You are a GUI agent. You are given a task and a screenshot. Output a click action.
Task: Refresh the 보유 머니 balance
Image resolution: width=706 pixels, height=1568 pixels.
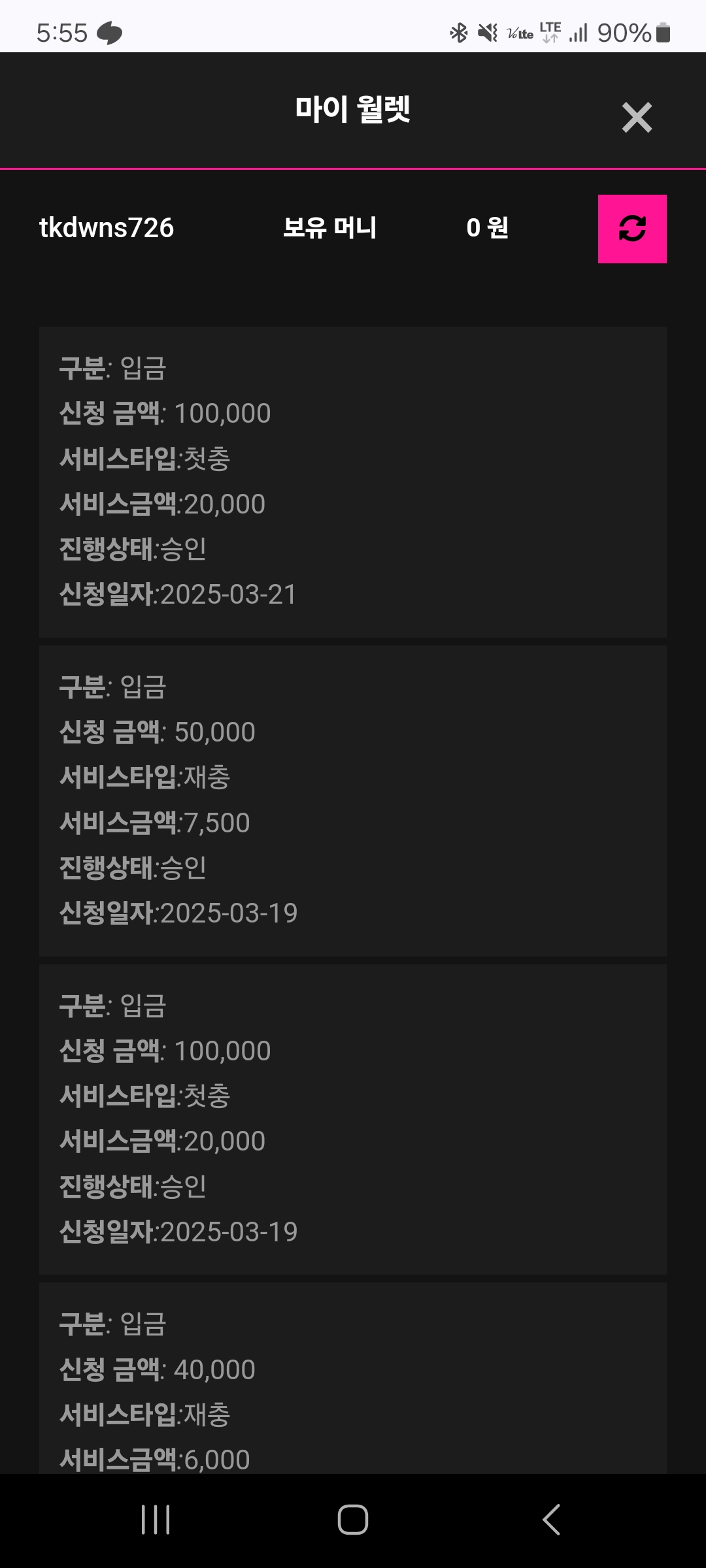click(632, 229)
